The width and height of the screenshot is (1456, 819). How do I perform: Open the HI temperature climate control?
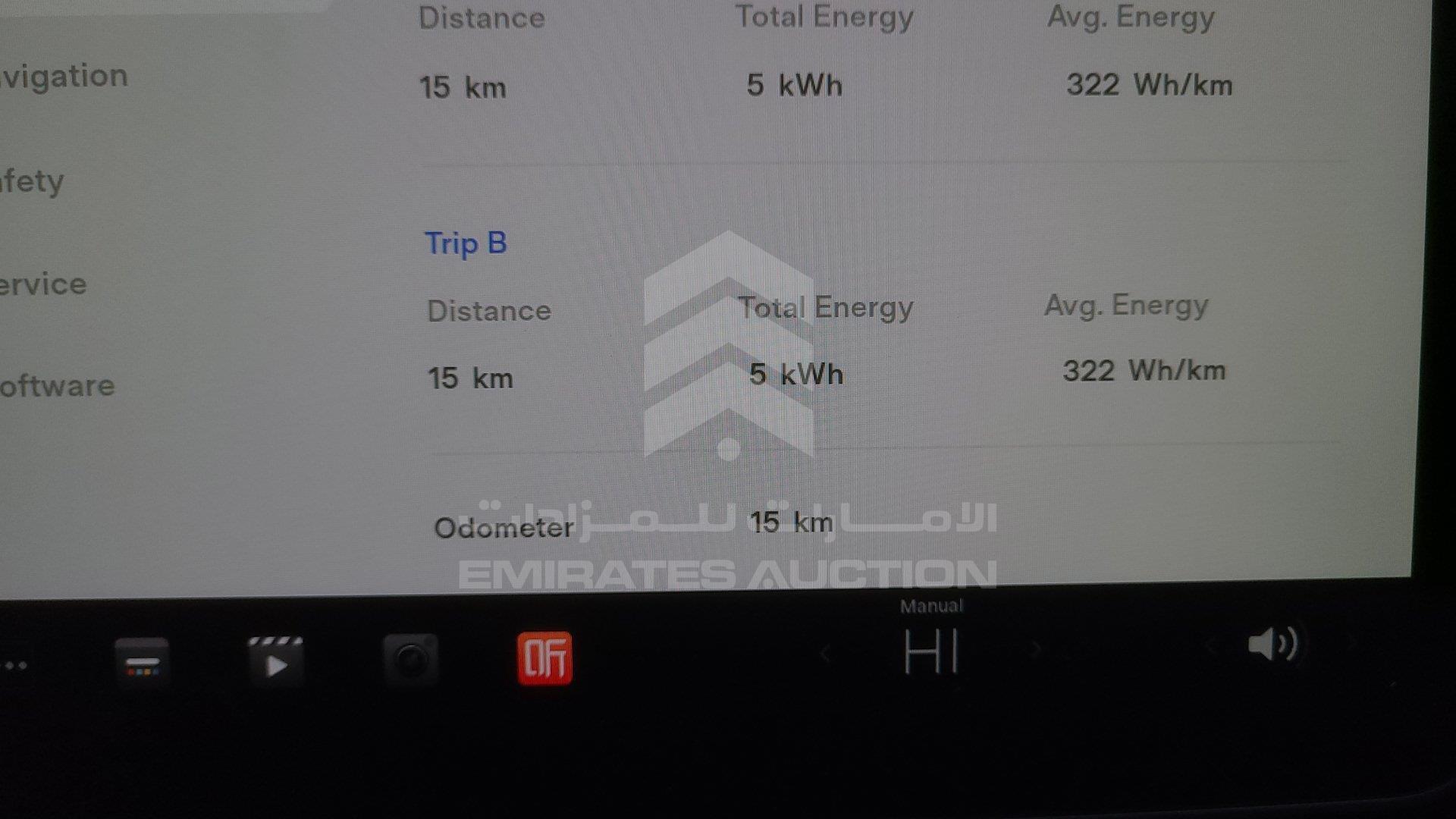931,651
